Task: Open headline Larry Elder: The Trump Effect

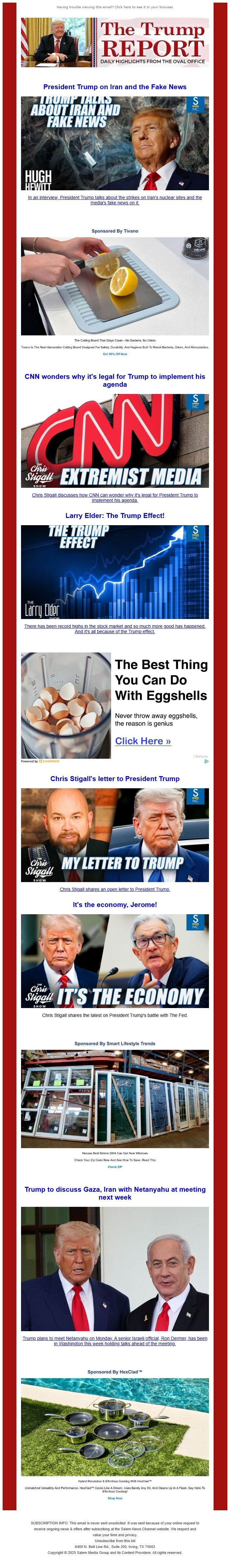Action: 115,516
